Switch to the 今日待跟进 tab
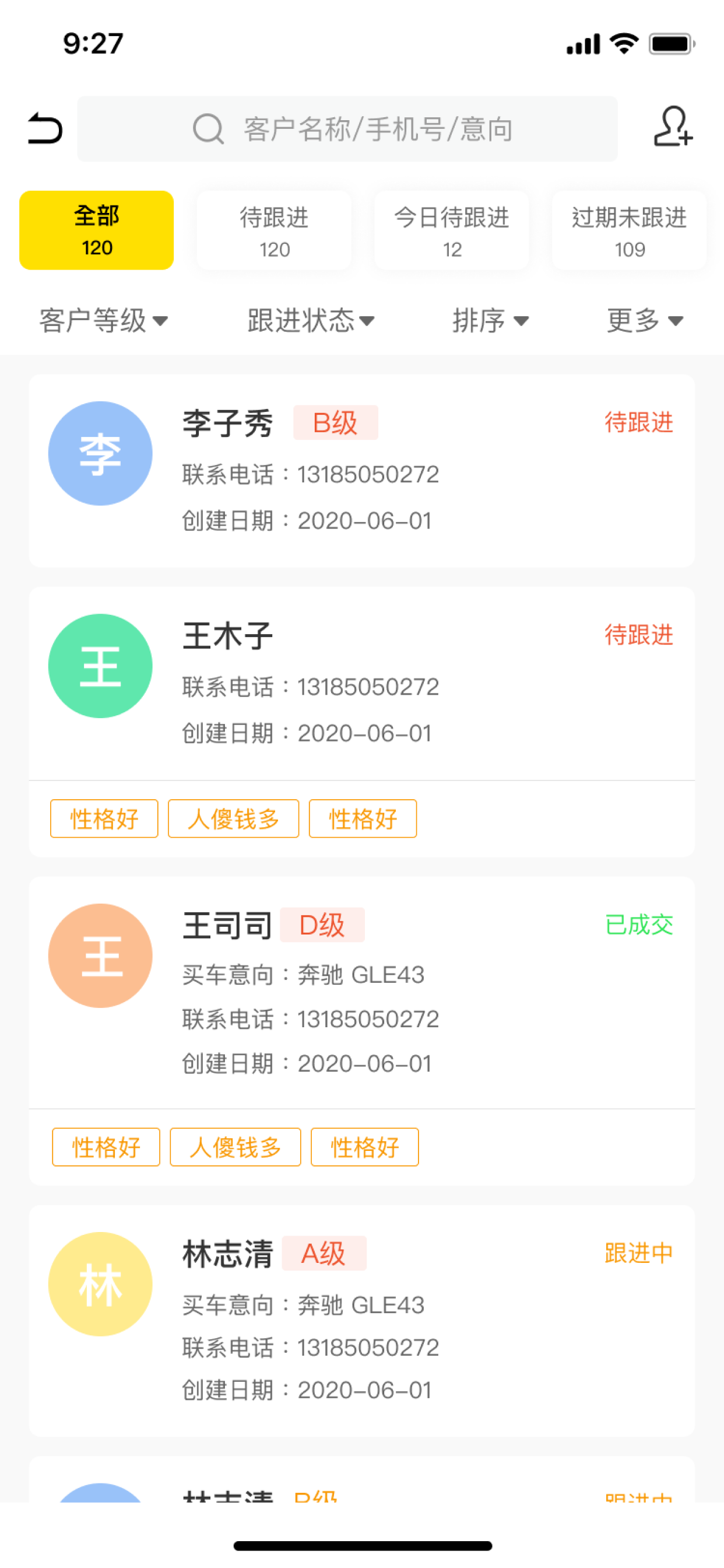The height and width of the screenshot is (1568, 724). pos(451,230)
